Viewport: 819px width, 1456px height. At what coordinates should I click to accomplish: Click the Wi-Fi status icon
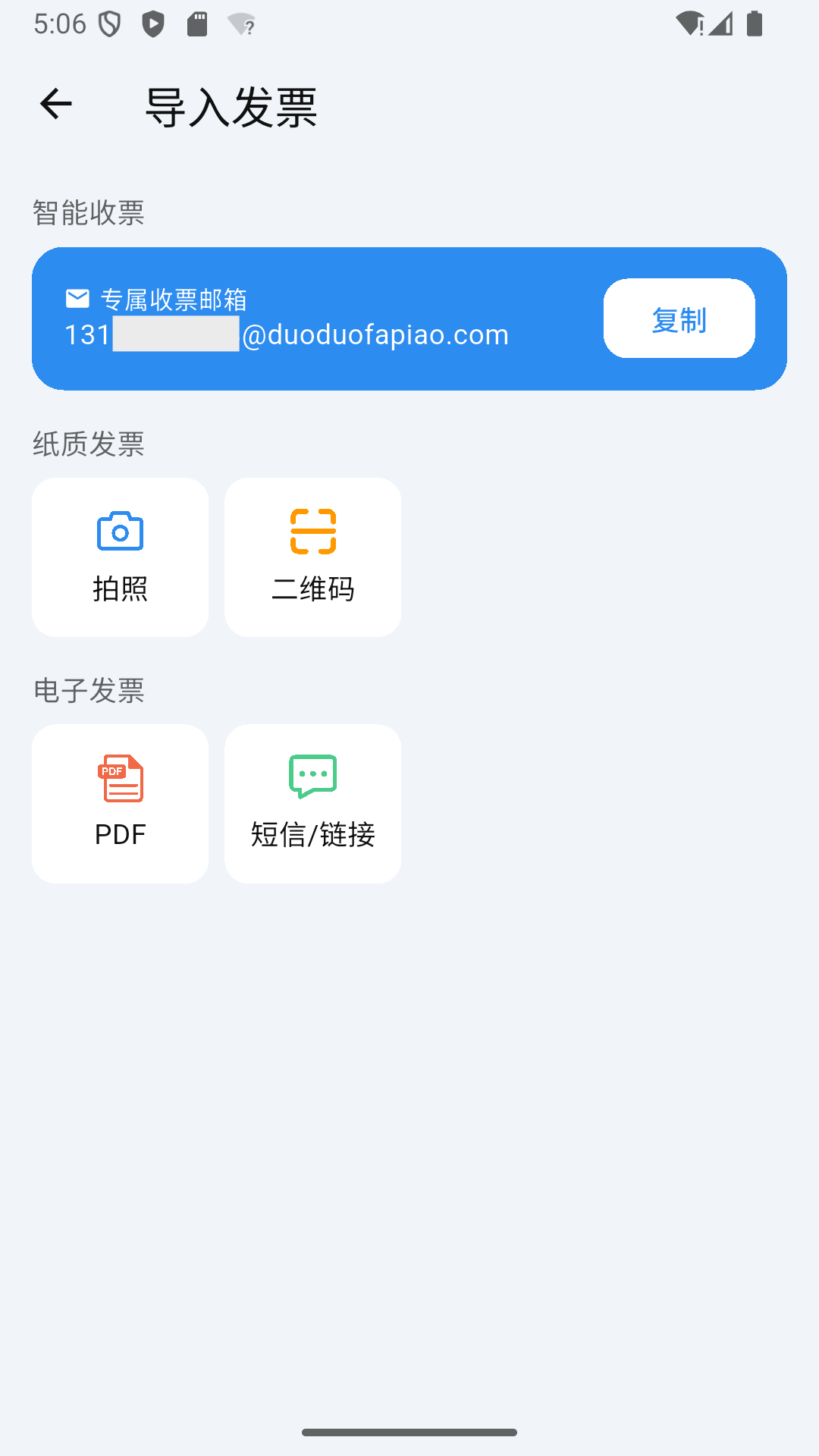click(688, 23)
